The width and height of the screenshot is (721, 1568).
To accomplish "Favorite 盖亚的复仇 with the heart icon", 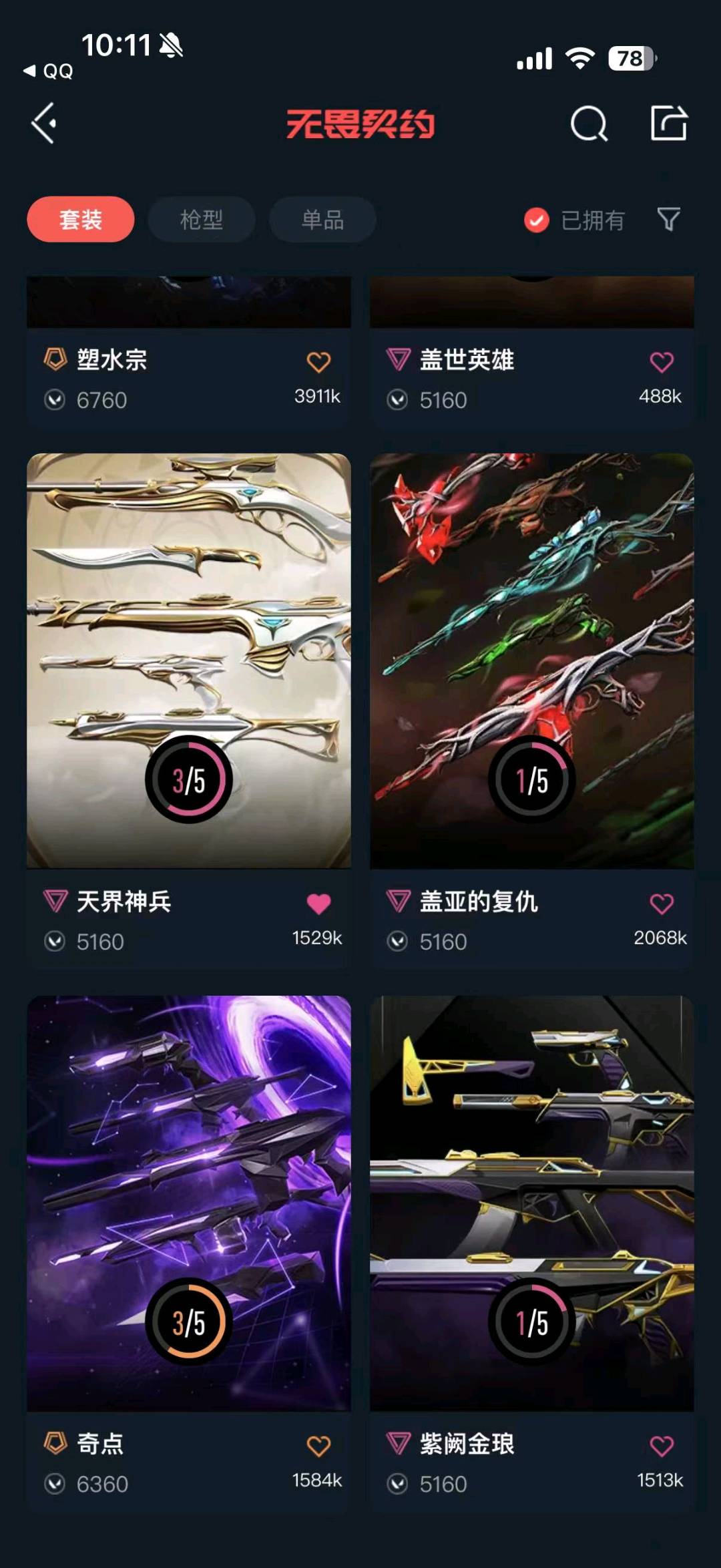I will pyautogui.click(x=662, y=904).
